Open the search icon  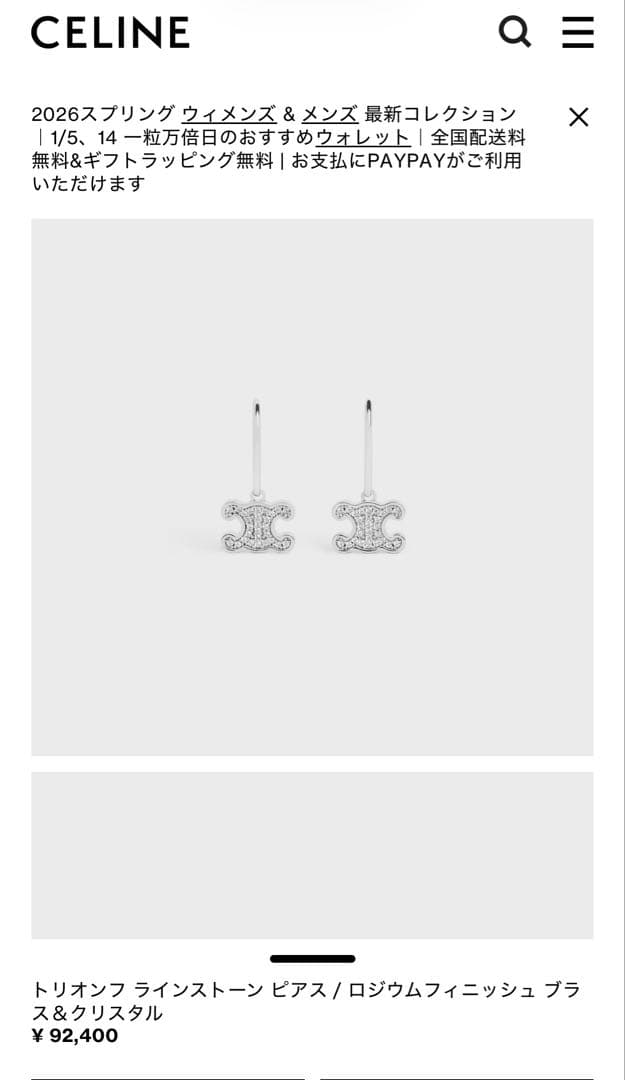[514, 33]
